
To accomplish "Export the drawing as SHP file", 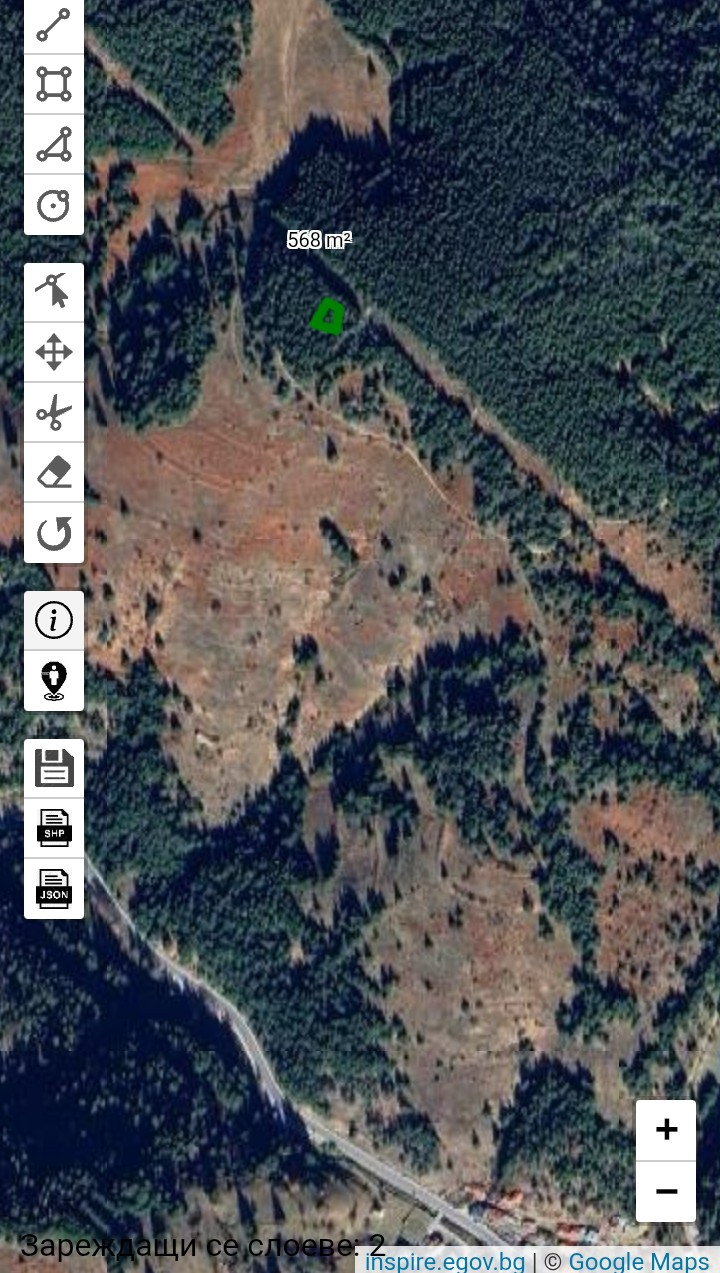I will (54, 828).
